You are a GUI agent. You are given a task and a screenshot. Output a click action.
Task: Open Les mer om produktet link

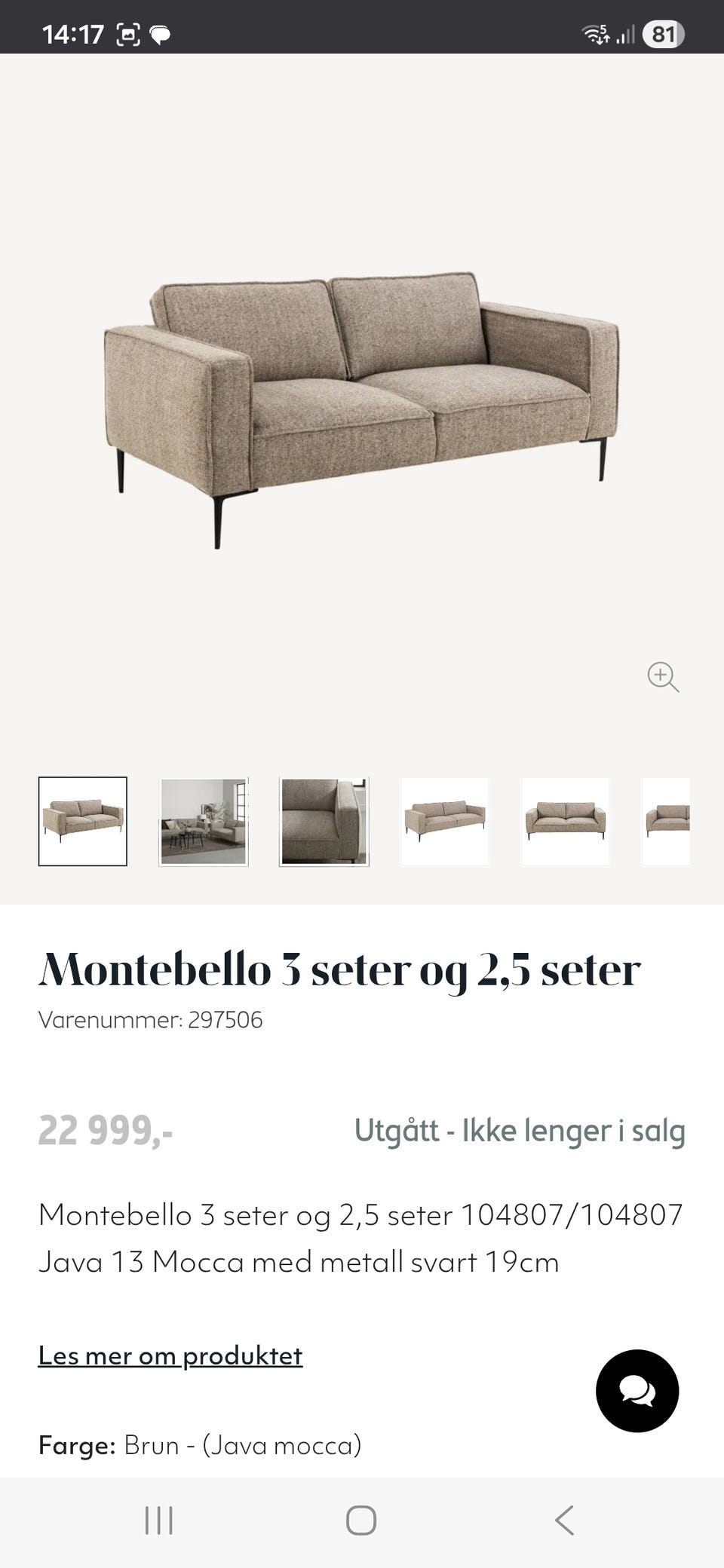[170, 1355]
